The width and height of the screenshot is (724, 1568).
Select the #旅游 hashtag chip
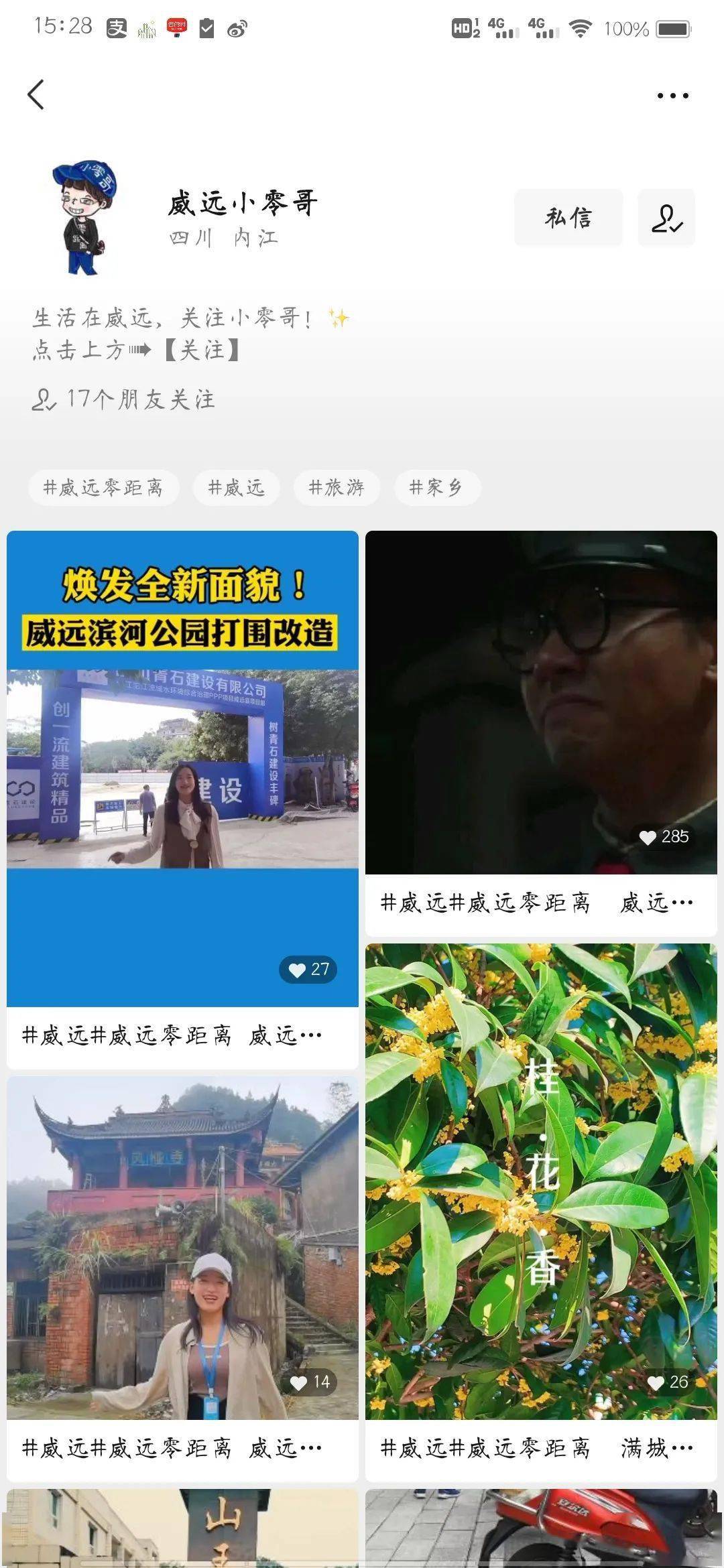[x=337, y=487]
